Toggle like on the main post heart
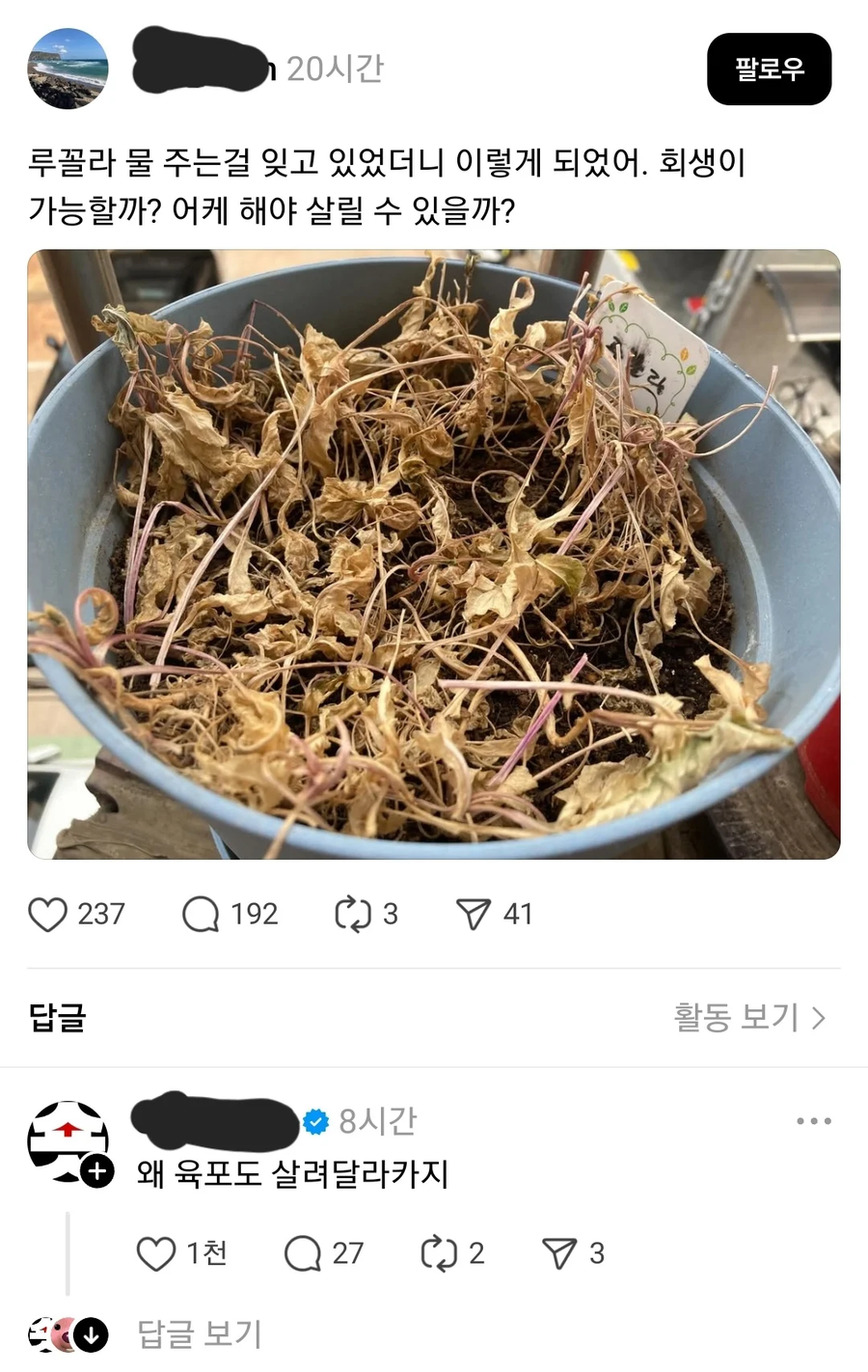The height and width of the screenshot is (1372, 868). (x=47, y=914)
